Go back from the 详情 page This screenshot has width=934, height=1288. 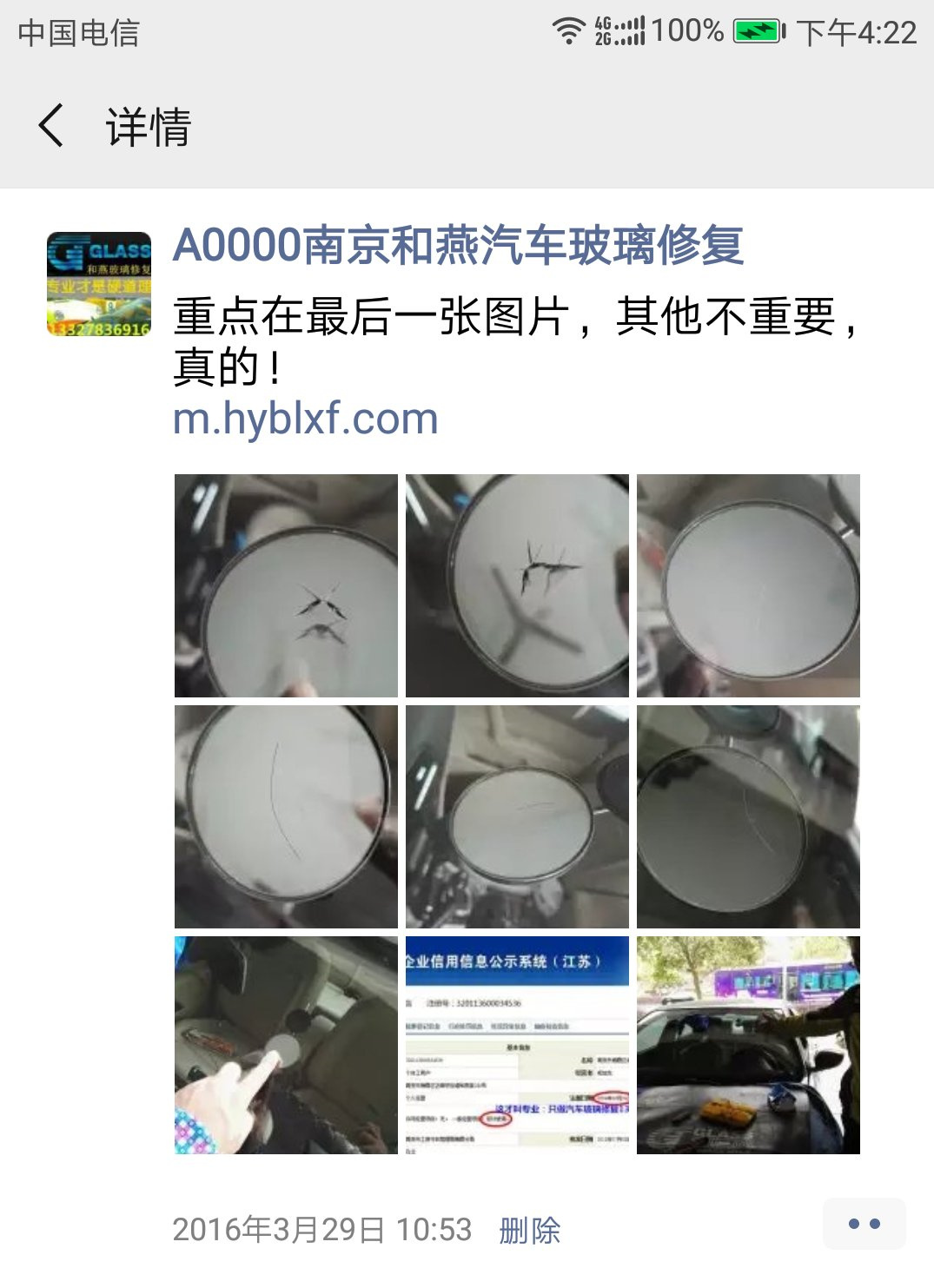pyautogui.click(x=52, y=126)
